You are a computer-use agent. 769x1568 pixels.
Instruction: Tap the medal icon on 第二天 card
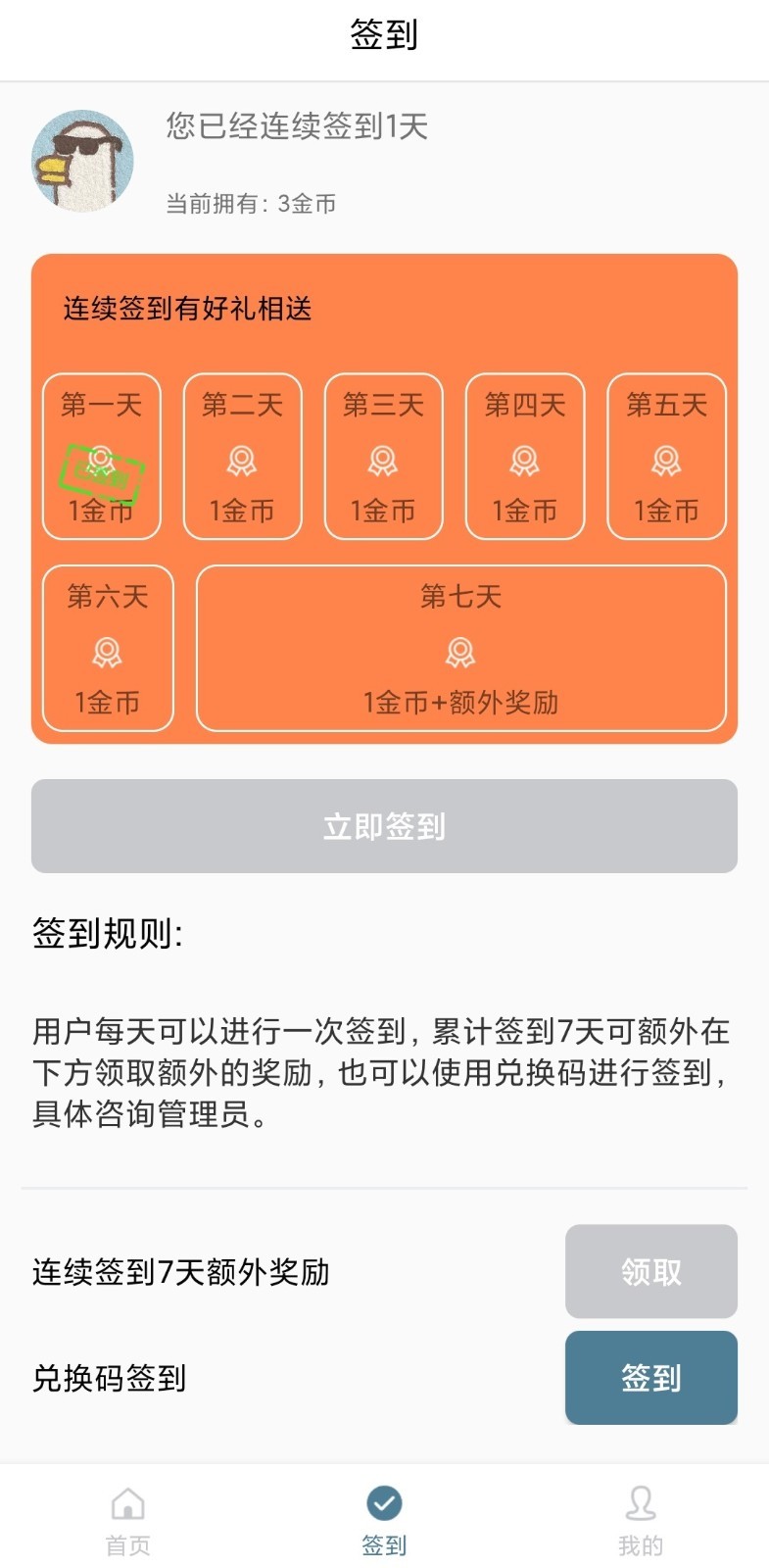242,462
